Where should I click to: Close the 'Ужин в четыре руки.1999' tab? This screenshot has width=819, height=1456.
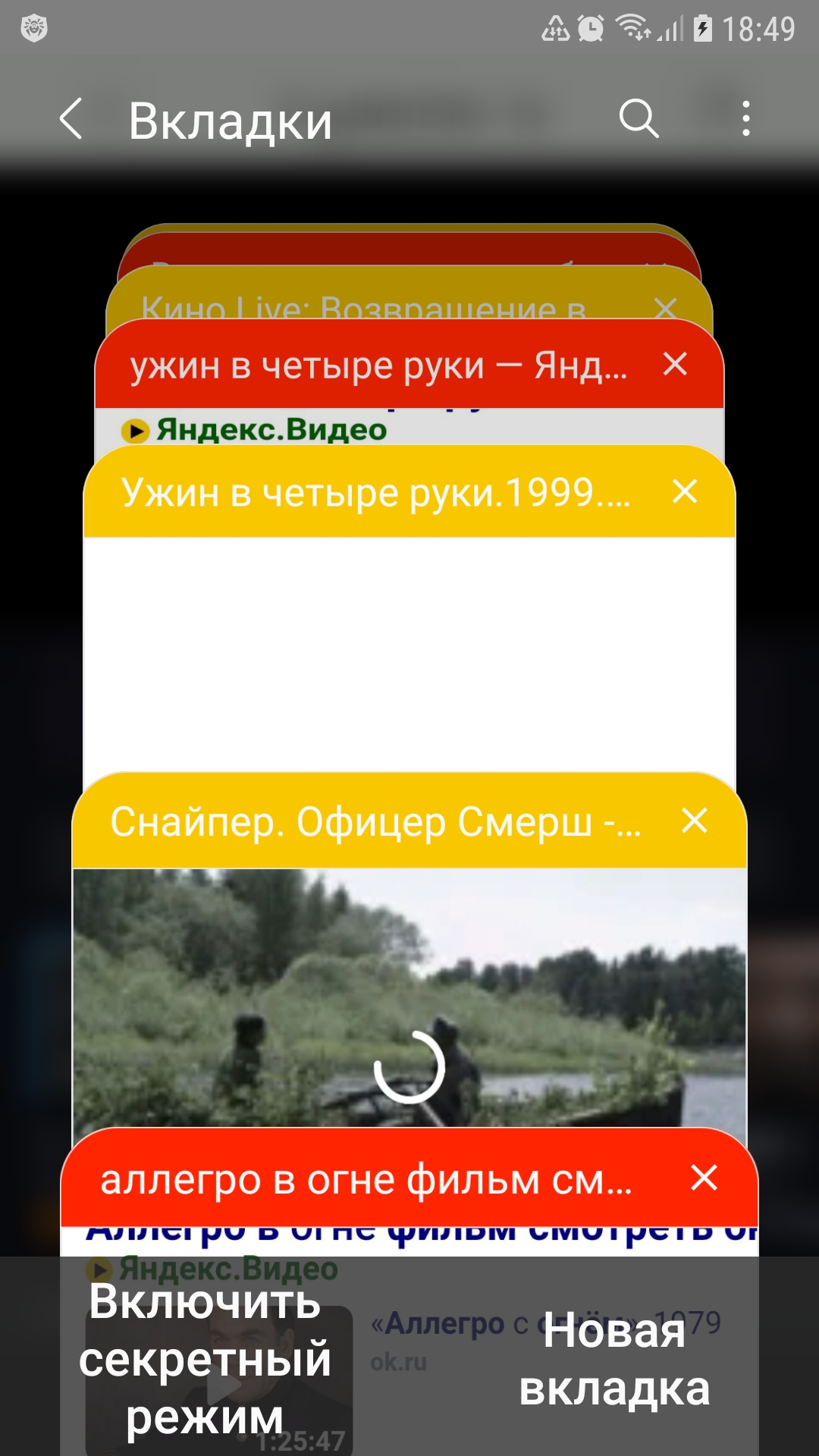(685, 491)
